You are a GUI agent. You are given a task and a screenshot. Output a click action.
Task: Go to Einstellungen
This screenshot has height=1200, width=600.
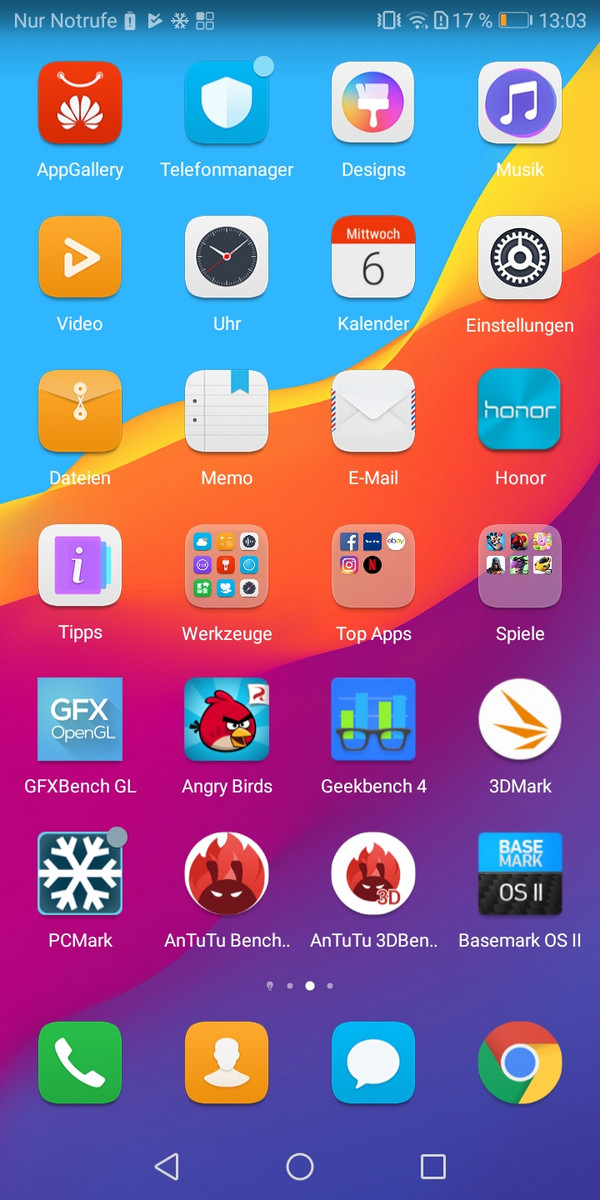[x=520, y=257]
